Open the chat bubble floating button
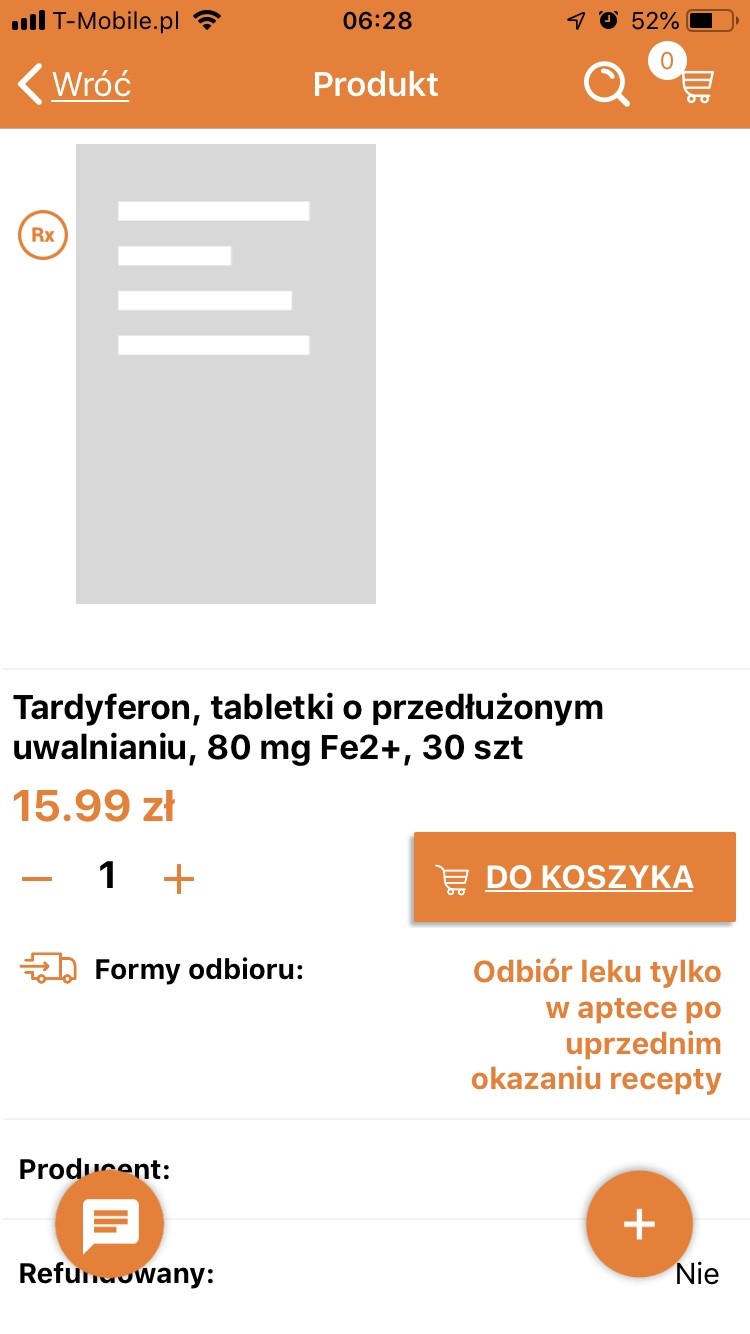The image size is (750, 1334). click(x=110, y=1224)
